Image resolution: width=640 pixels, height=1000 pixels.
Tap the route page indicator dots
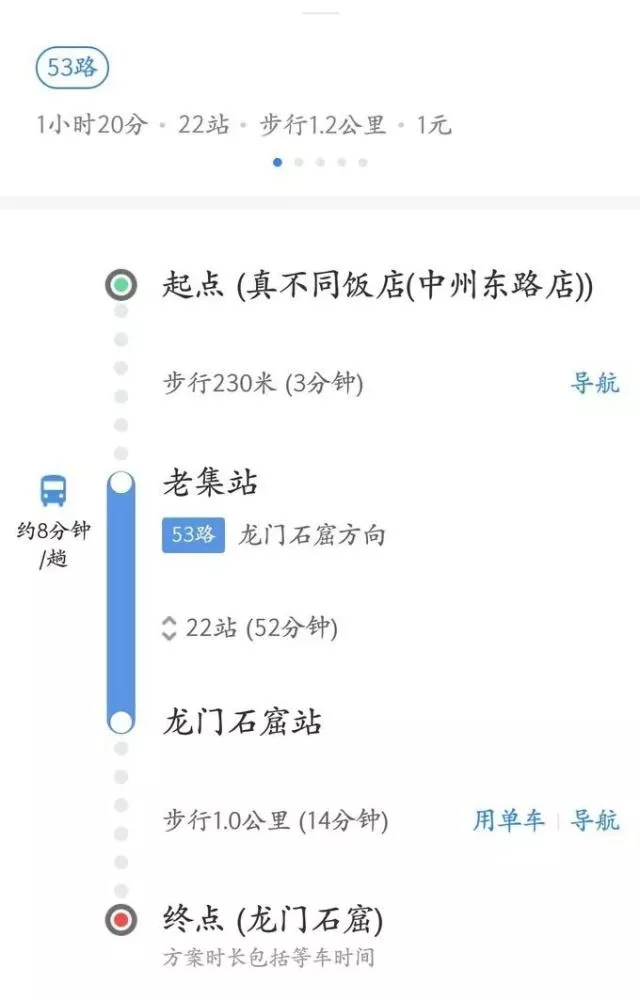click(320, 162)
